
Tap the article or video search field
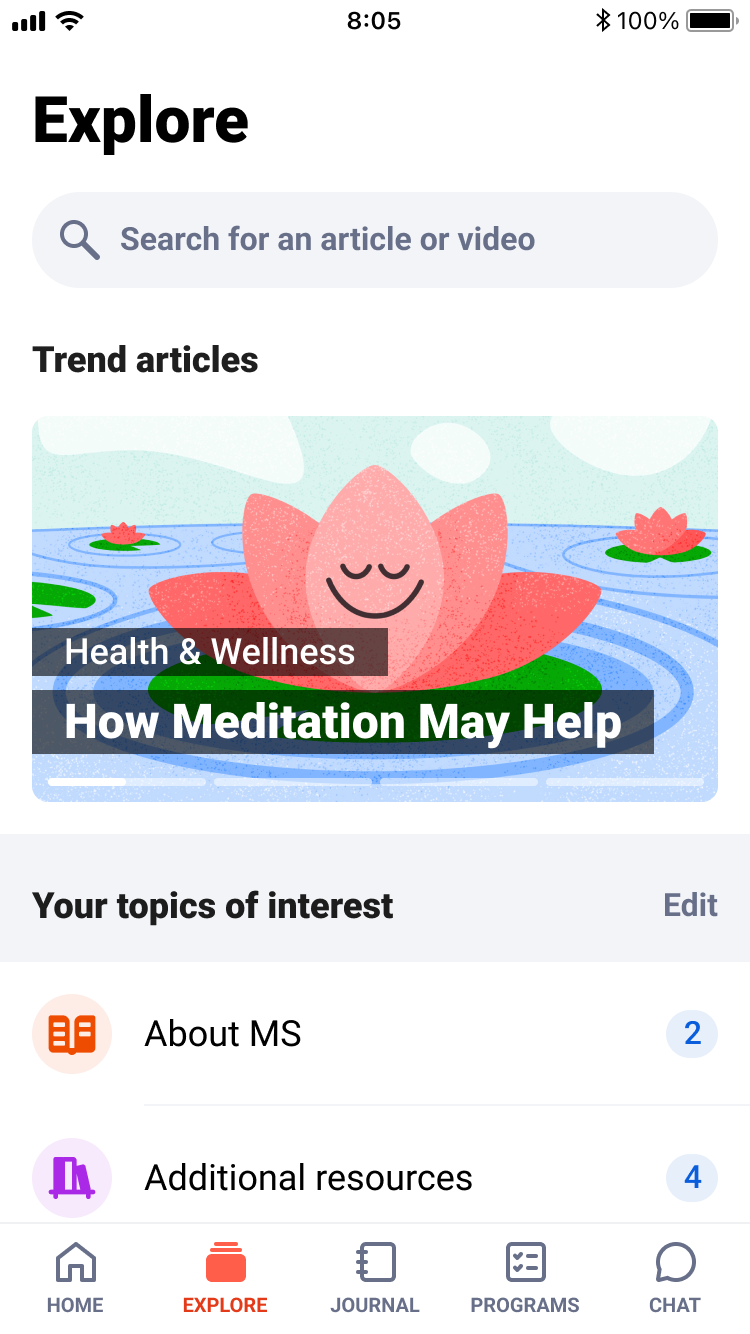pos(375,240)
